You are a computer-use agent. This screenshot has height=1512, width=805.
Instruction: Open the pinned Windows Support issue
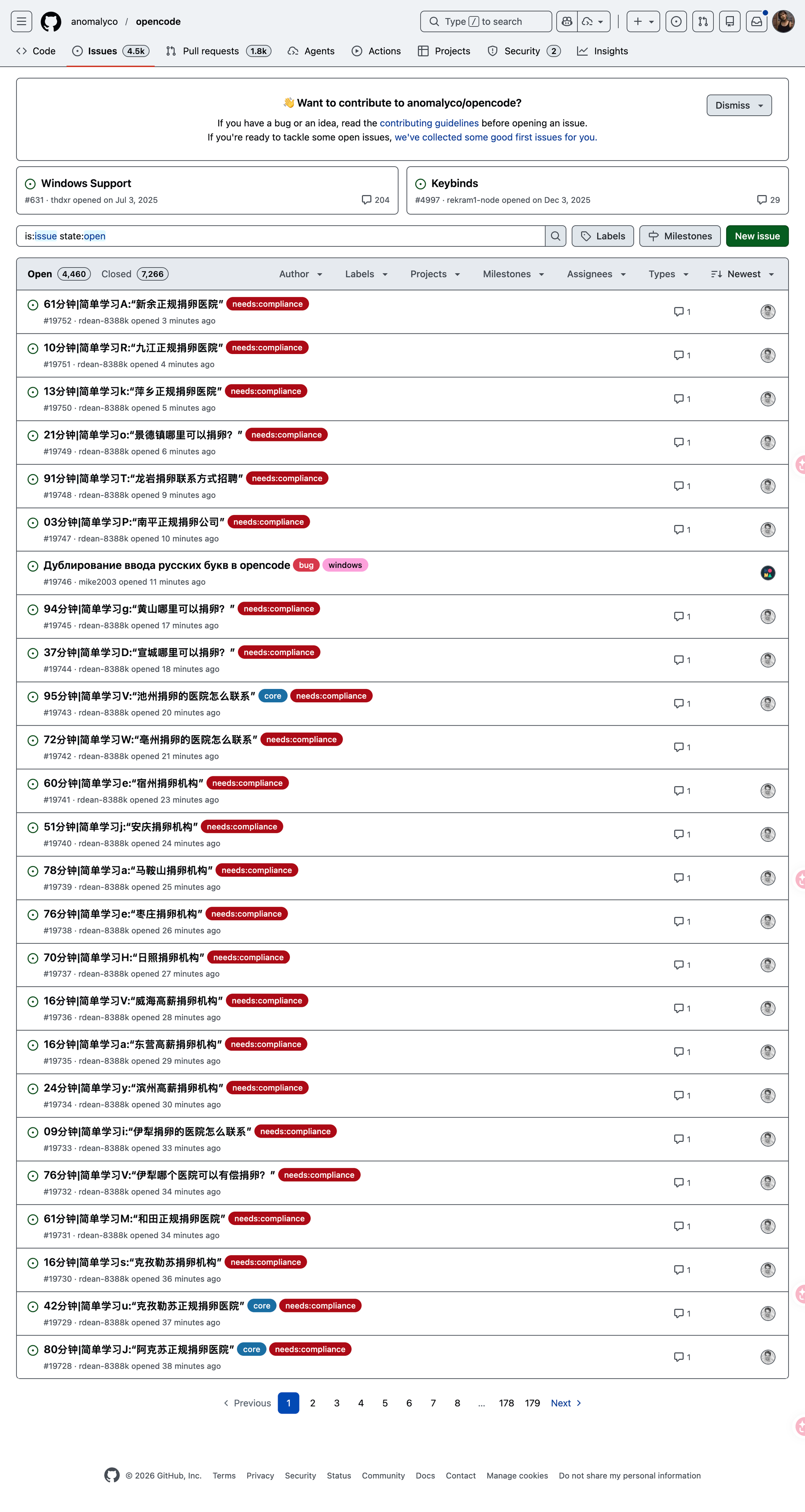86,184
